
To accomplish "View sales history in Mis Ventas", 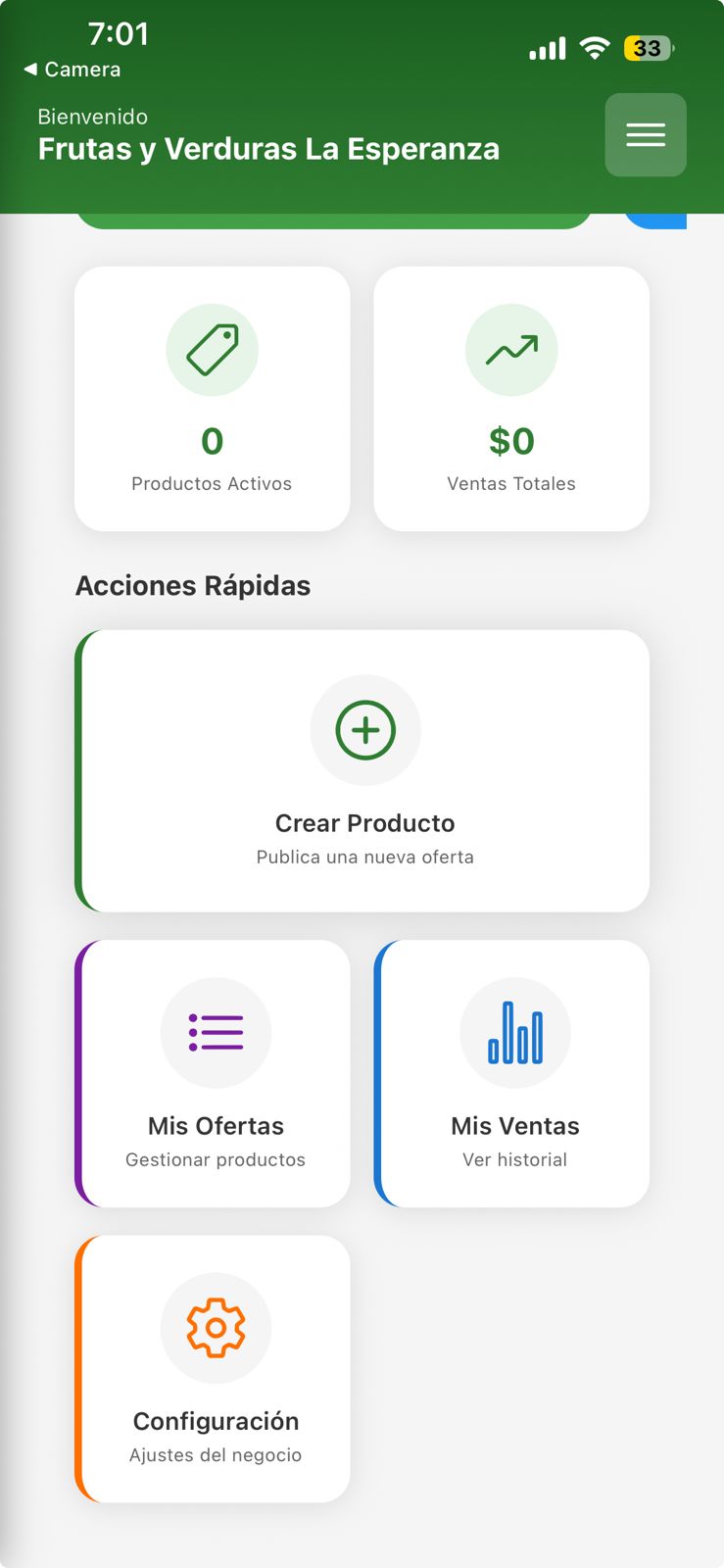I will coord(513,1074).
